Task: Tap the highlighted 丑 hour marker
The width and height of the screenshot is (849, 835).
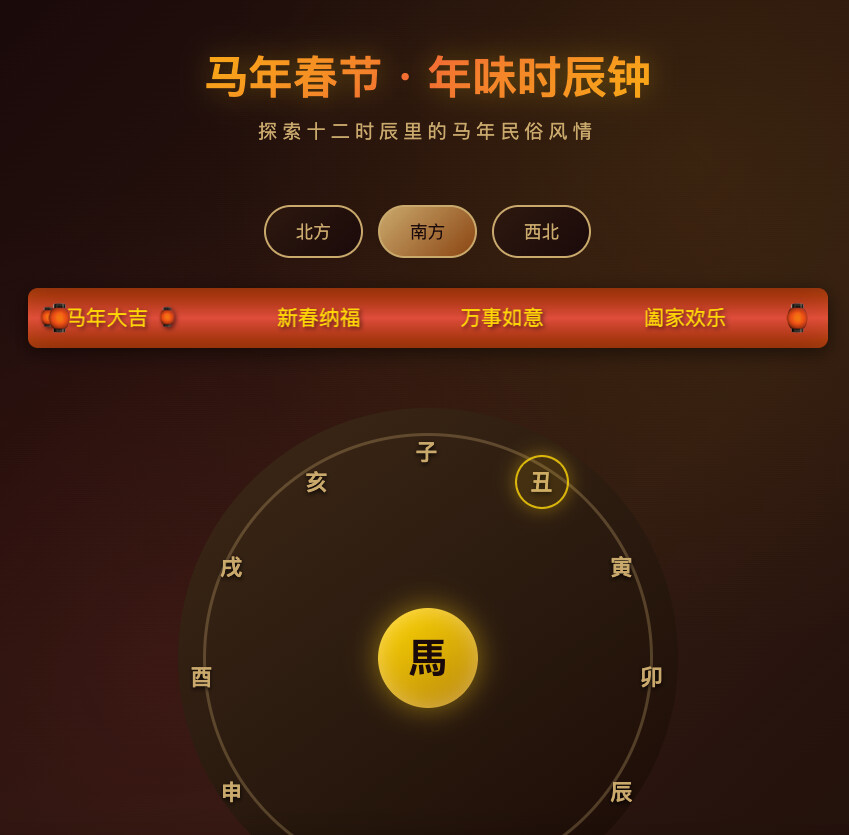Action: click(542, 482)
